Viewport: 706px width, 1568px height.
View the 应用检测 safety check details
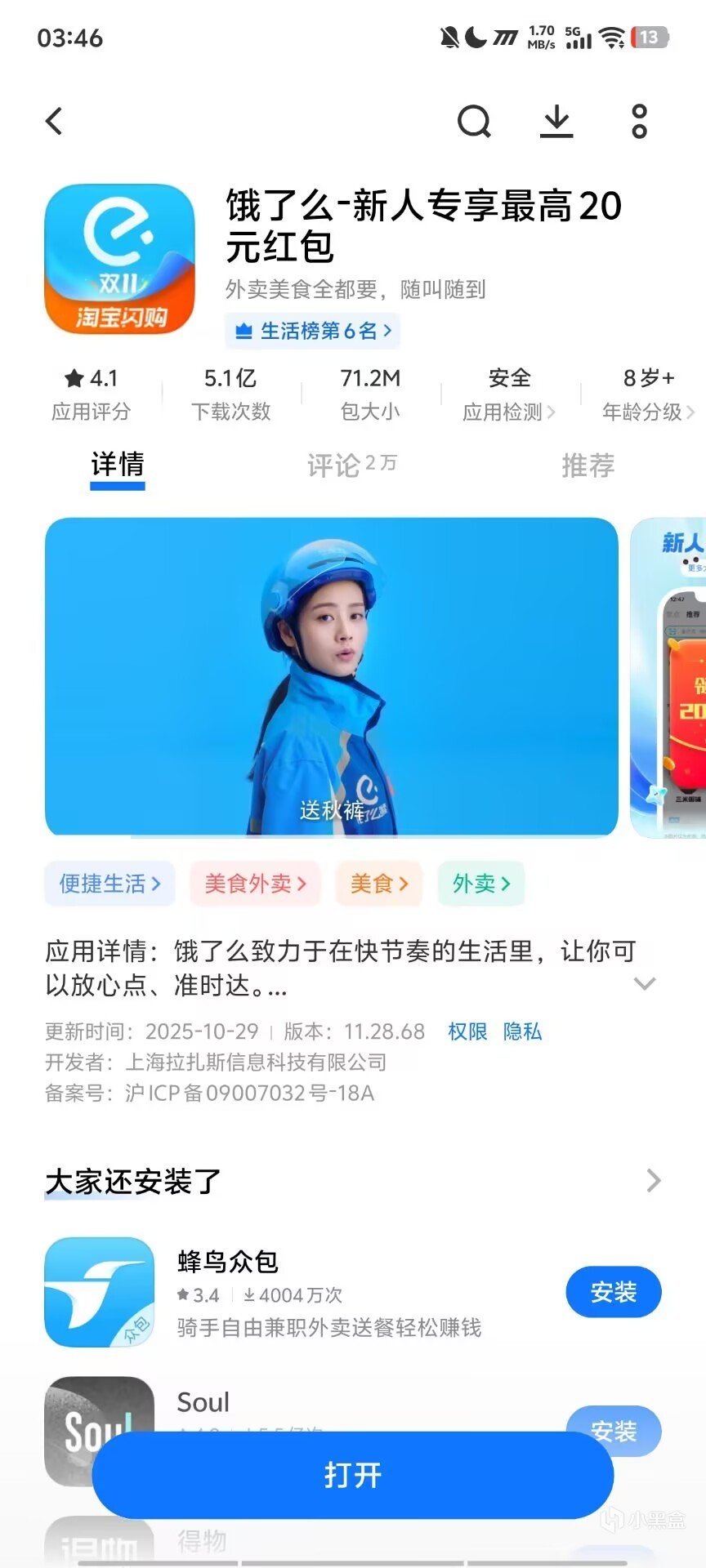pos(509,394)
